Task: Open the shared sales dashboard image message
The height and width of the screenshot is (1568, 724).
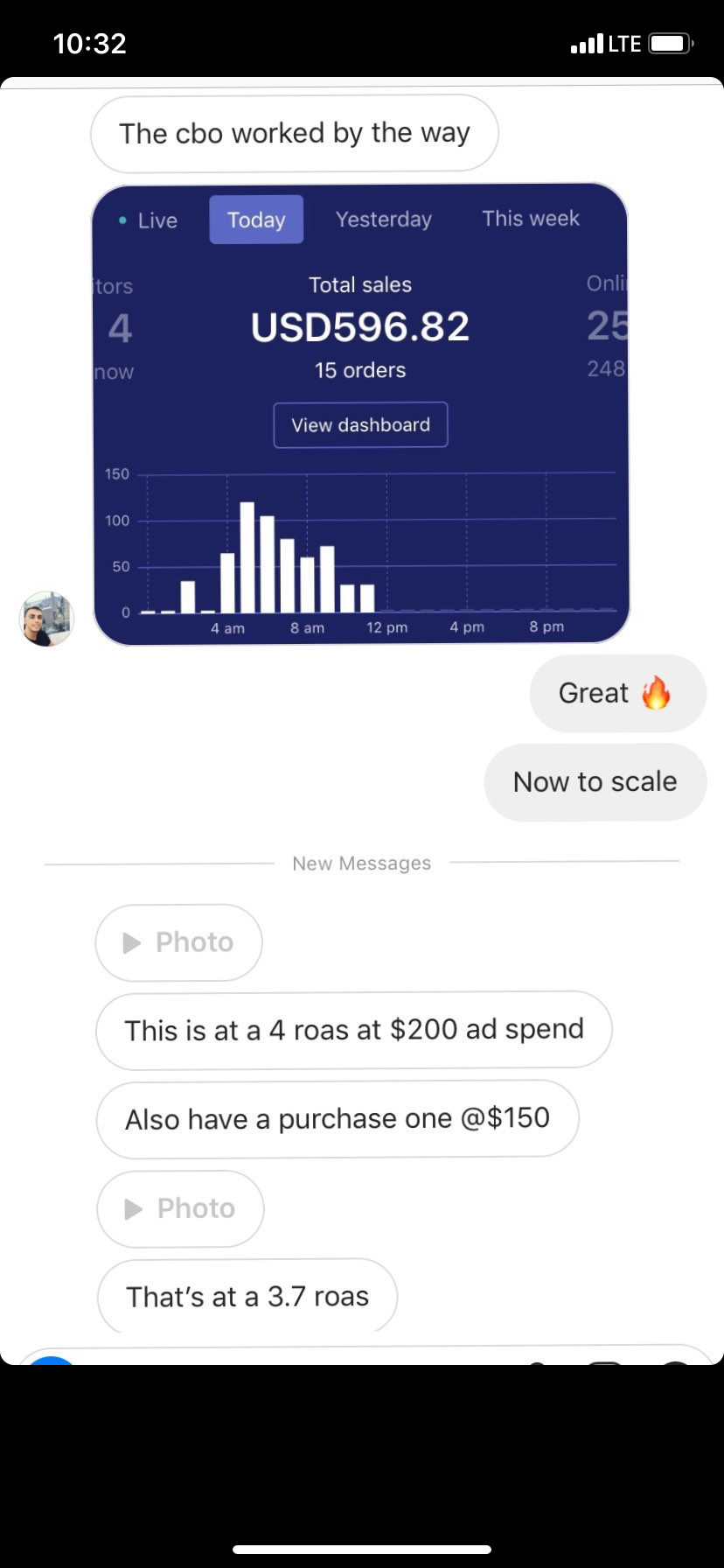Action: click(x=360, y=413)
